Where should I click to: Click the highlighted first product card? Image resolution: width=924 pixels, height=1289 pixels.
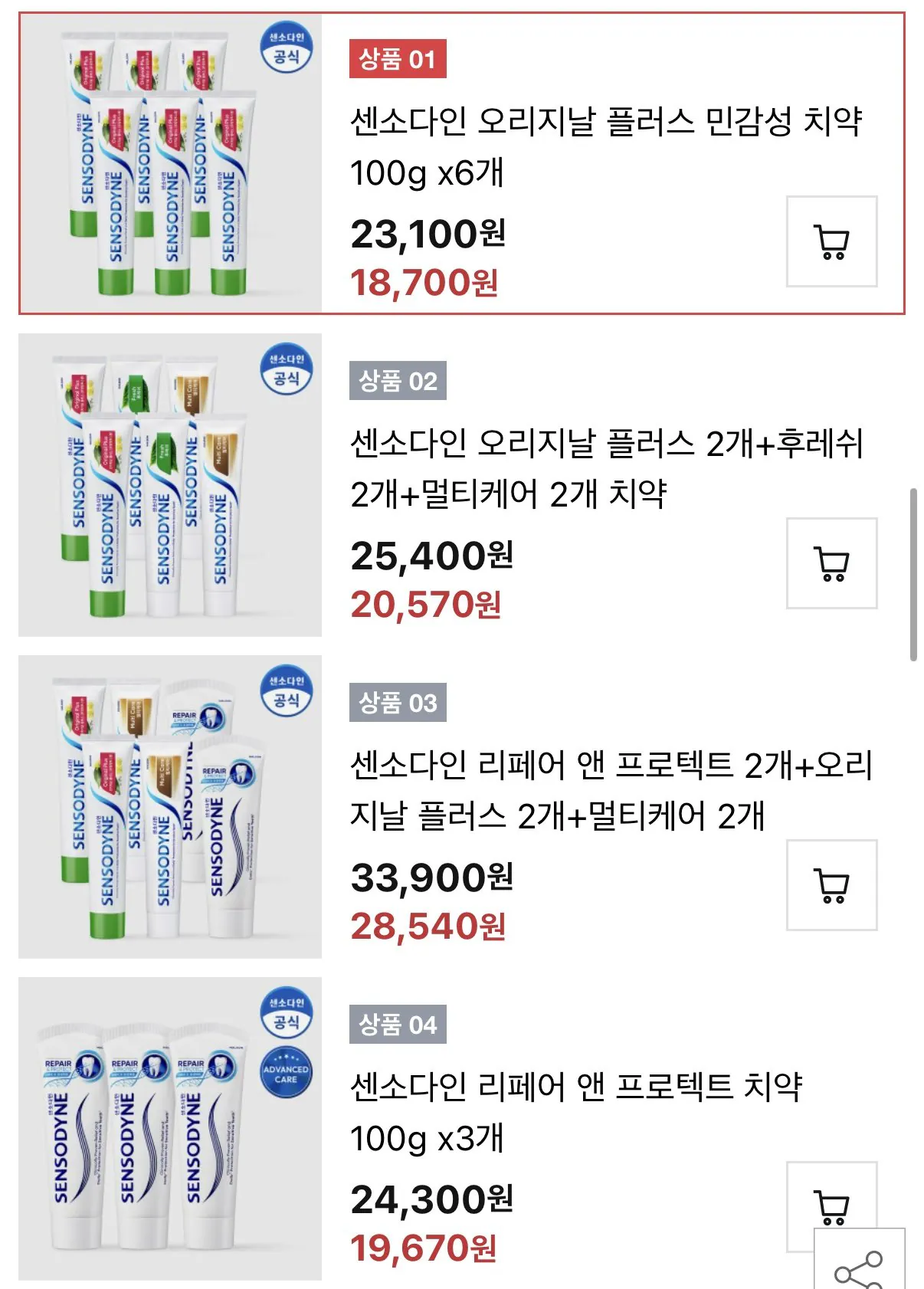pyautogui.click(x=460, y=161)
